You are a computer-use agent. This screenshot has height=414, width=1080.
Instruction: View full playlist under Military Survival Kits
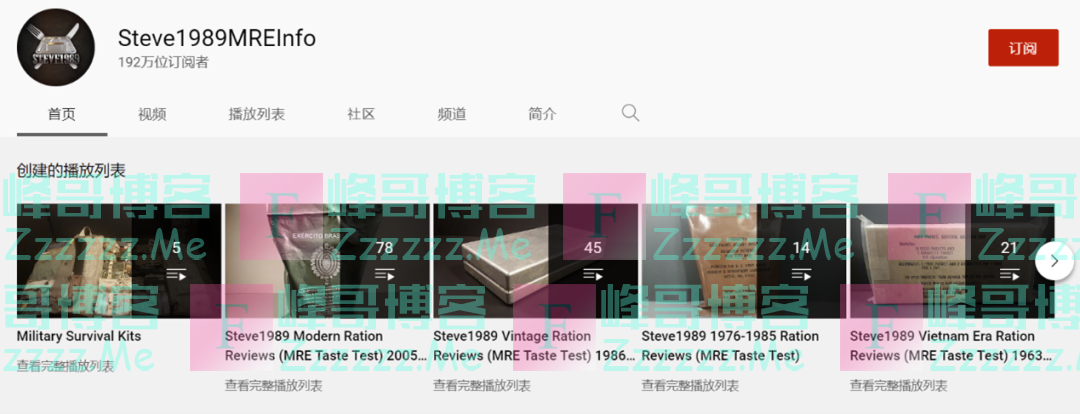[x=65, y=366]
